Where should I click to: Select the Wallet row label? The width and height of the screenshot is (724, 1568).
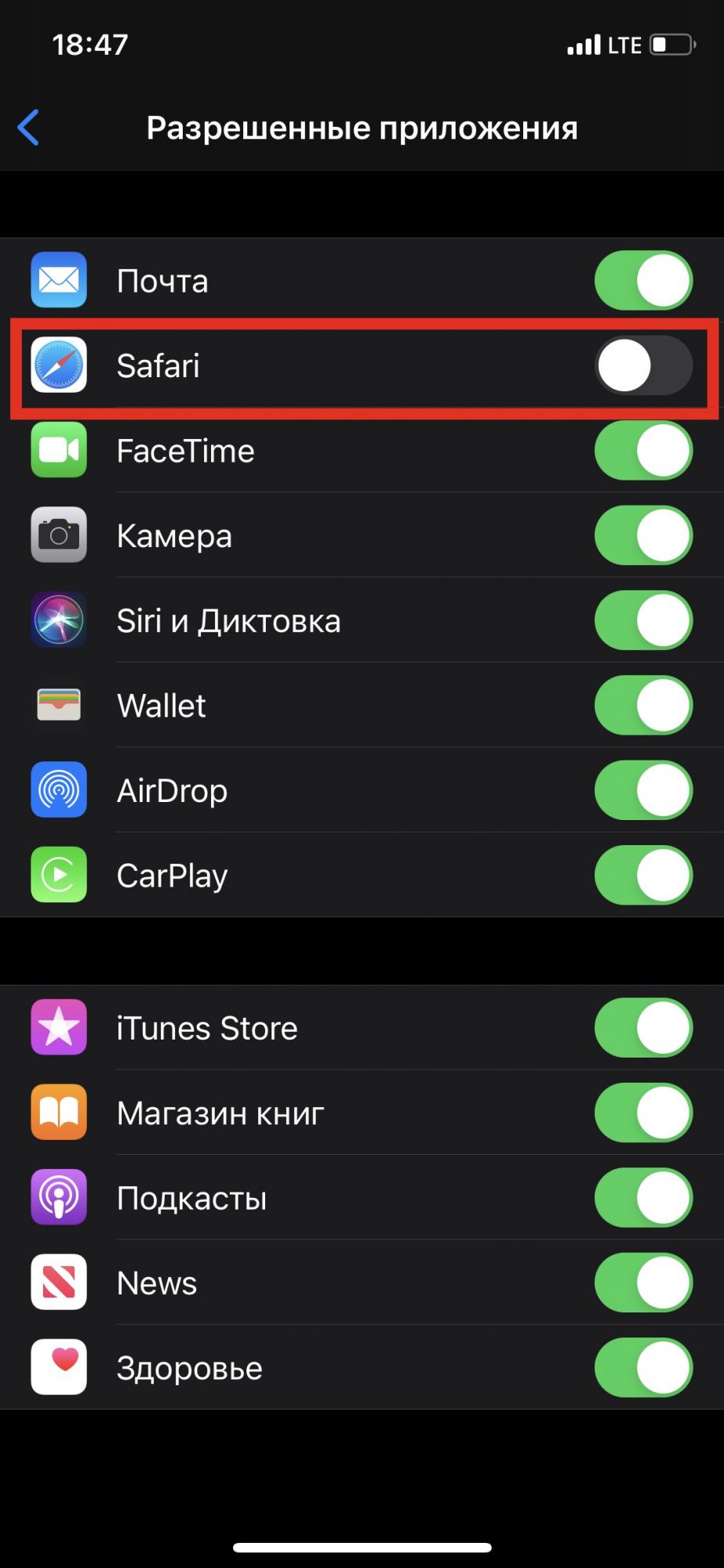pyautogui.click(x=161, y=705)
